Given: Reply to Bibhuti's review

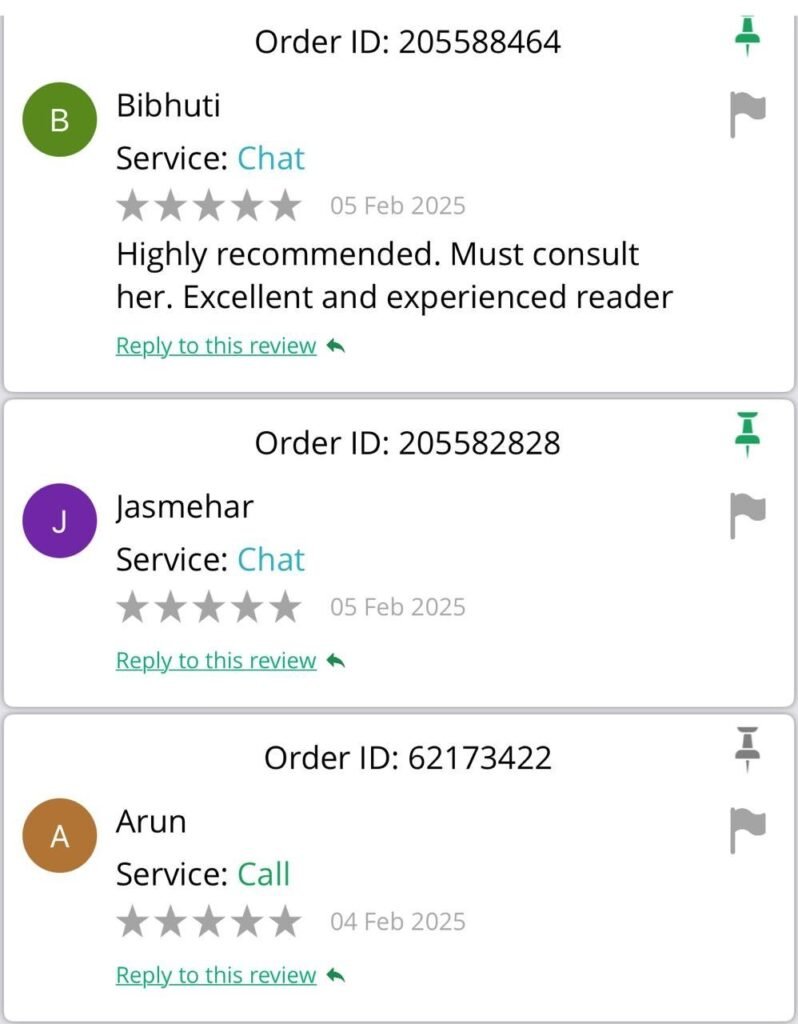Looking at the screenshot, I should point(217,346).
